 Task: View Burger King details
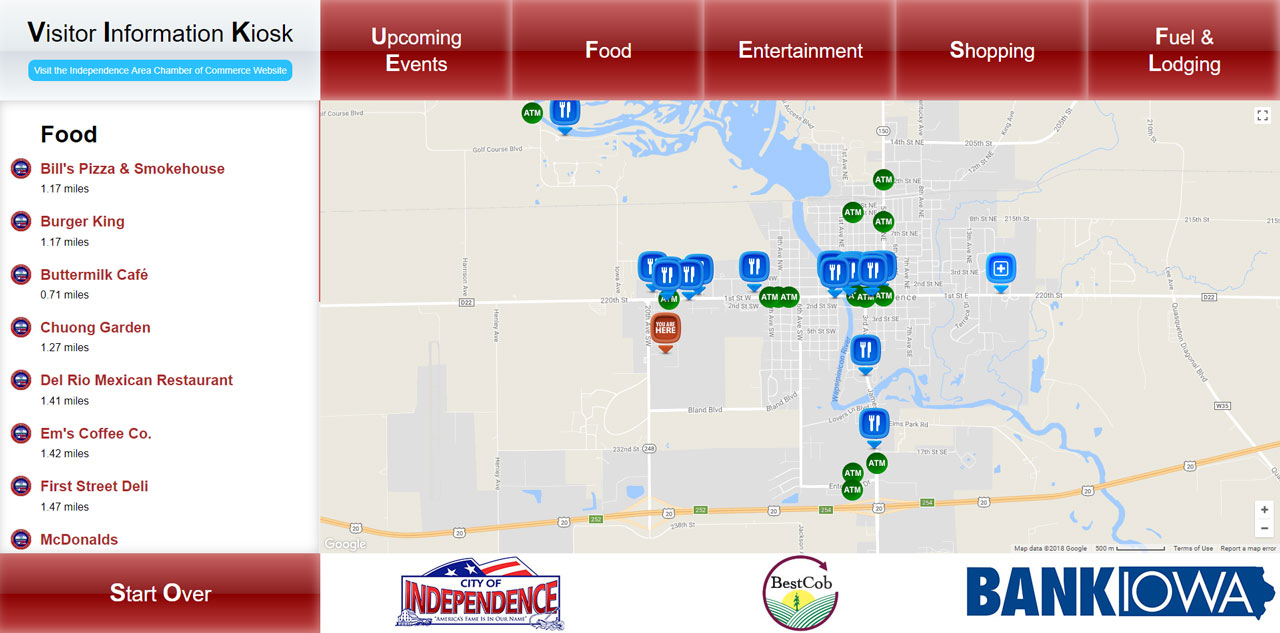tap(82, 222)
